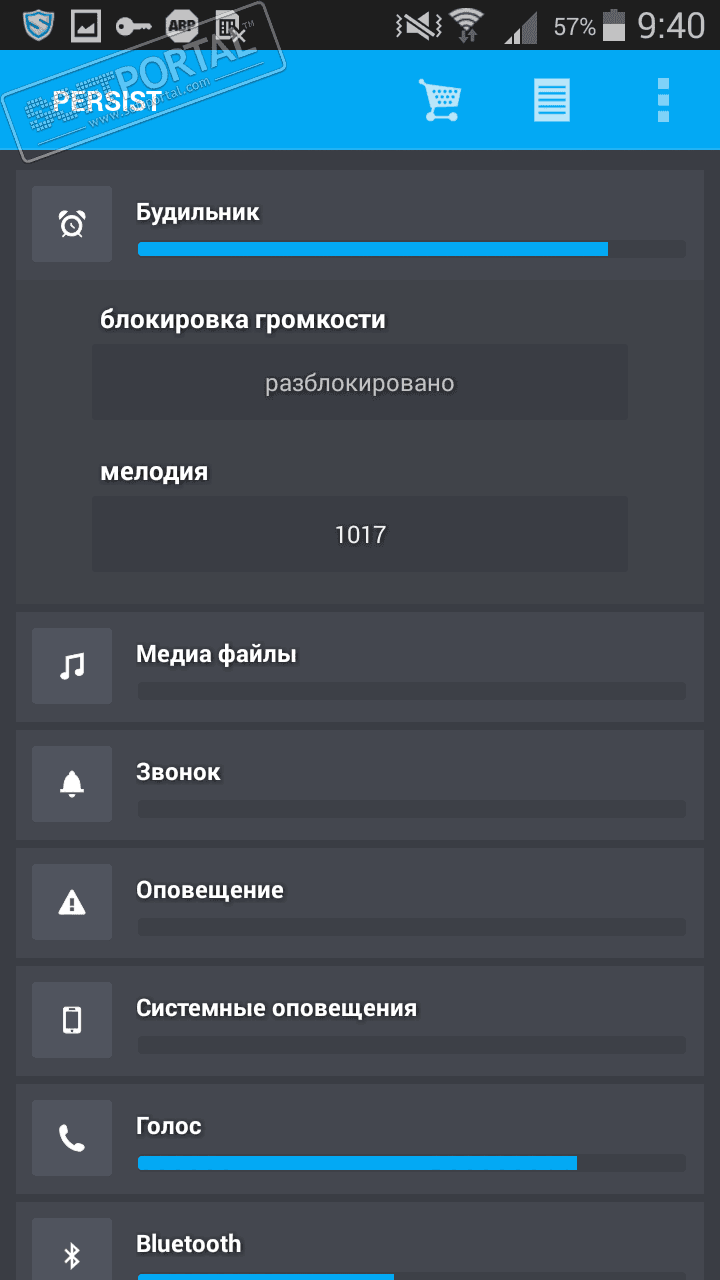Screen dimensions: 720x1280
Task: Set the Будильник volume slider
Action: 411,249
